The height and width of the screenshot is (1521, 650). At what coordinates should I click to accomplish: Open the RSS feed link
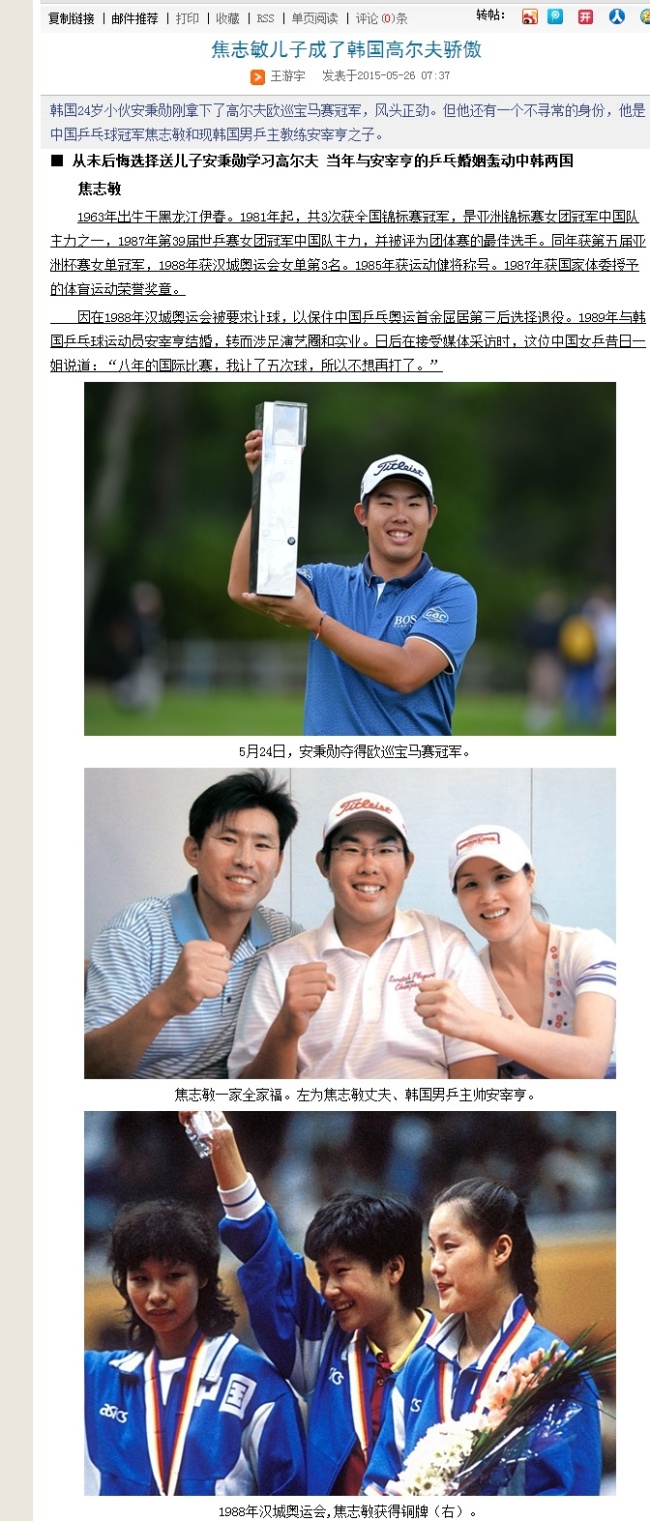pyautogui.click(x=265, y=18)
